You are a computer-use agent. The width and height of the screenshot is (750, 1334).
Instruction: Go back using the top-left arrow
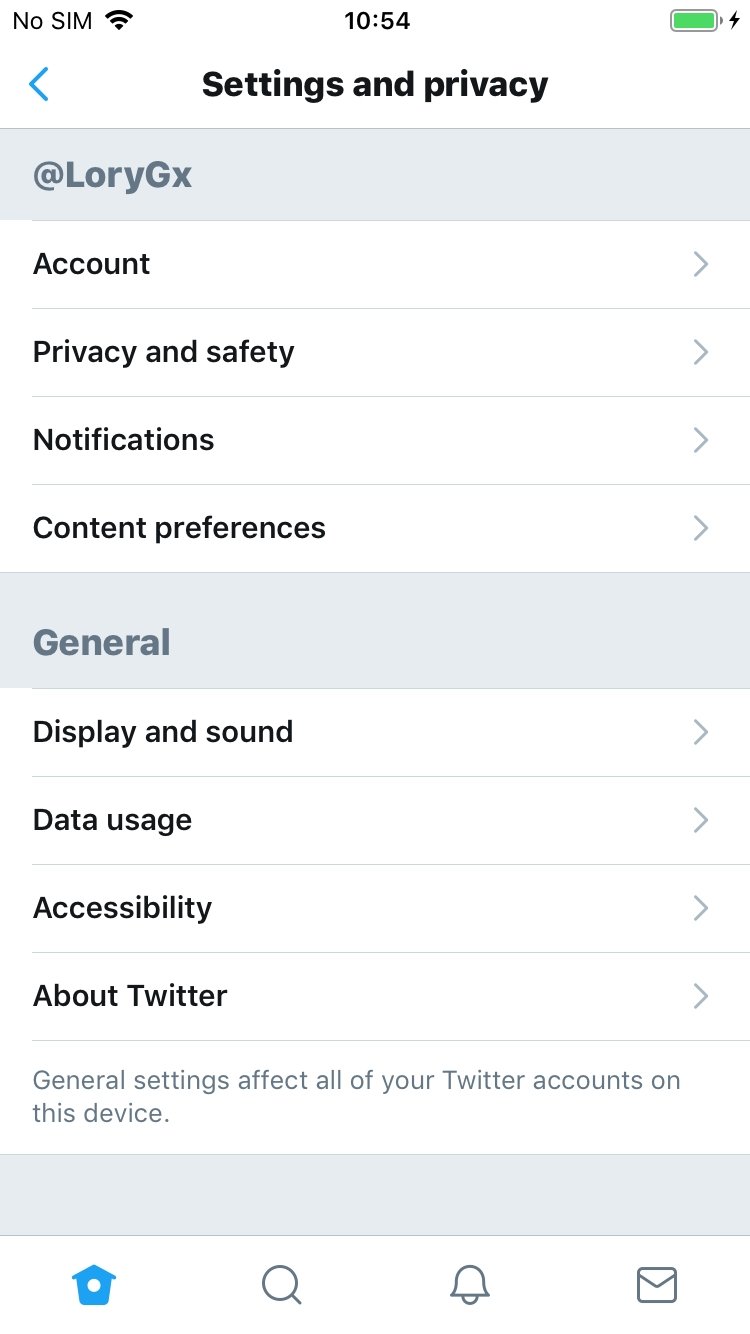(x=39, y=85)
